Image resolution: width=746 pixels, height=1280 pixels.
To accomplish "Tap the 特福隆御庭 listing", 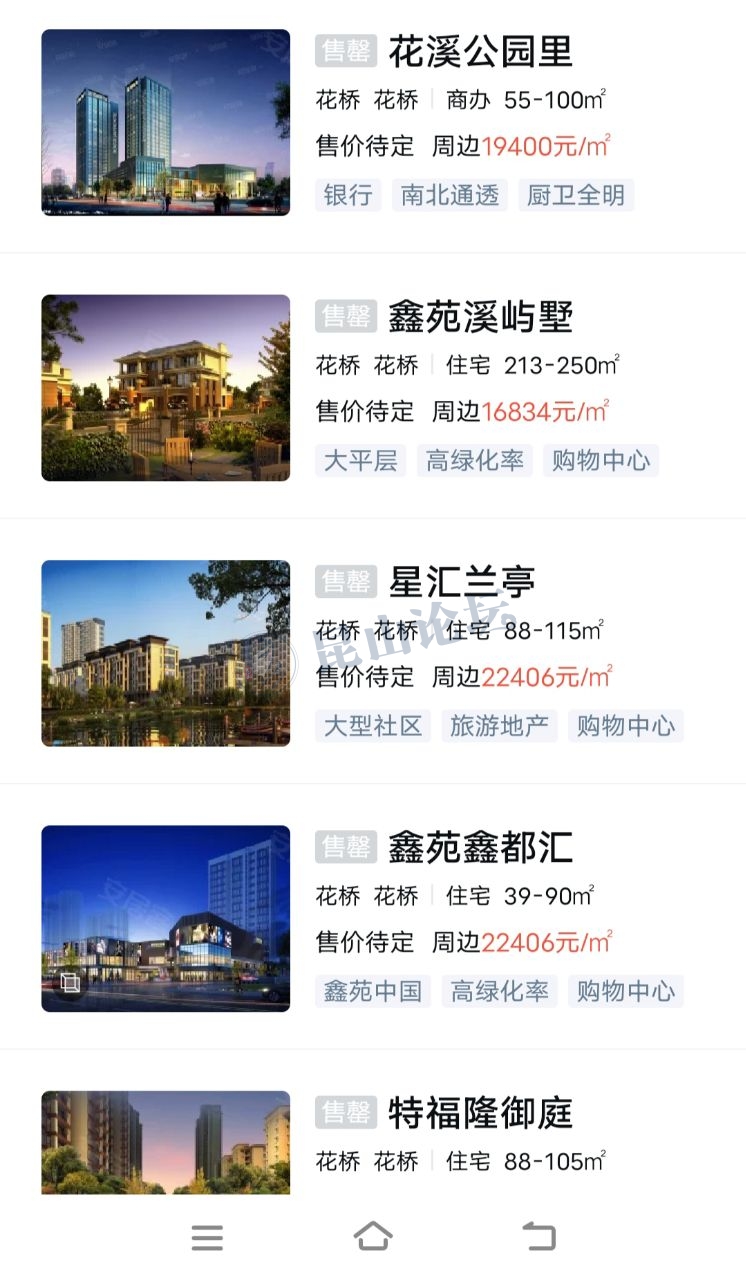I will (x=480, y=1113).
